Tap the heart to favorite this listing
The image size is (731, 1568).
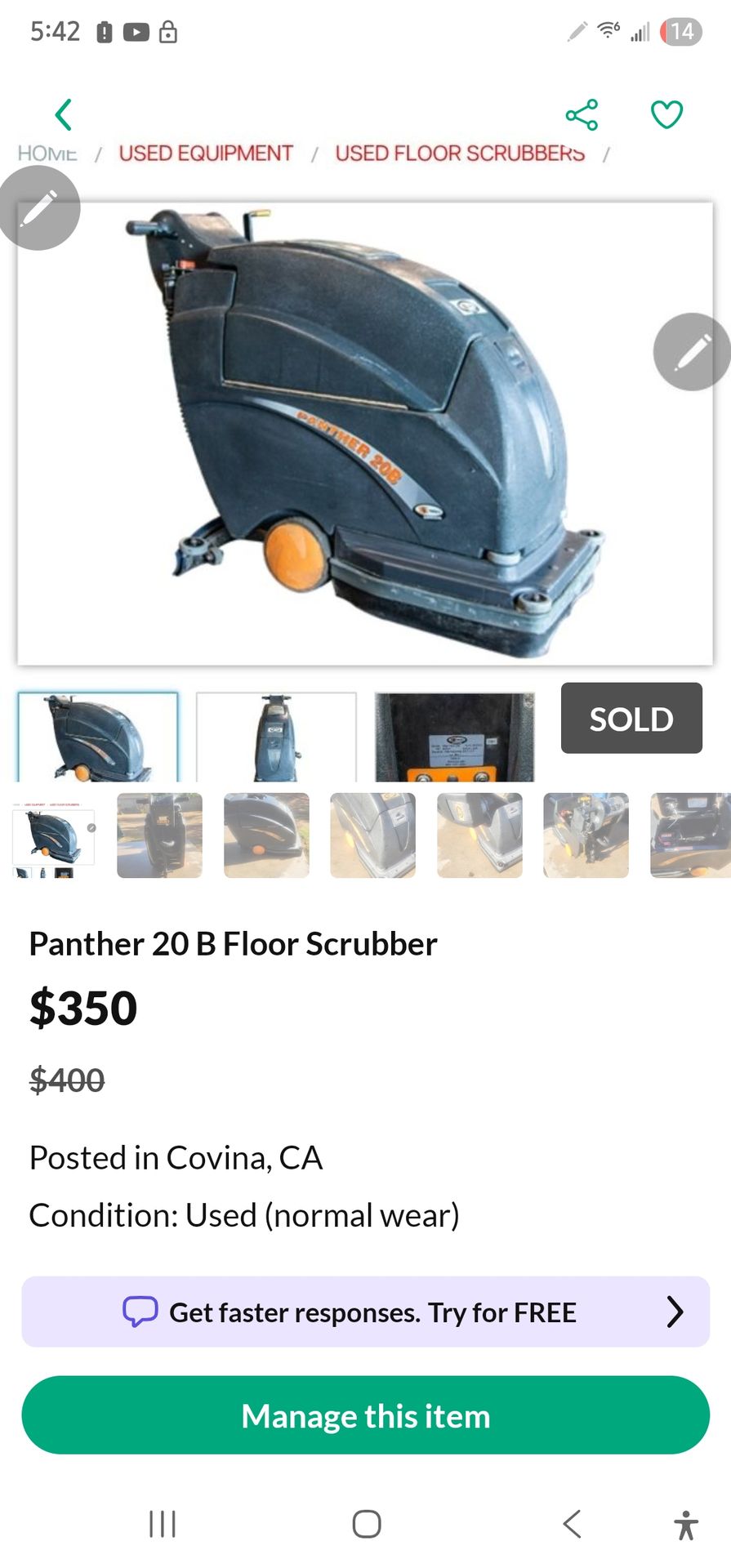pos(666,114)
